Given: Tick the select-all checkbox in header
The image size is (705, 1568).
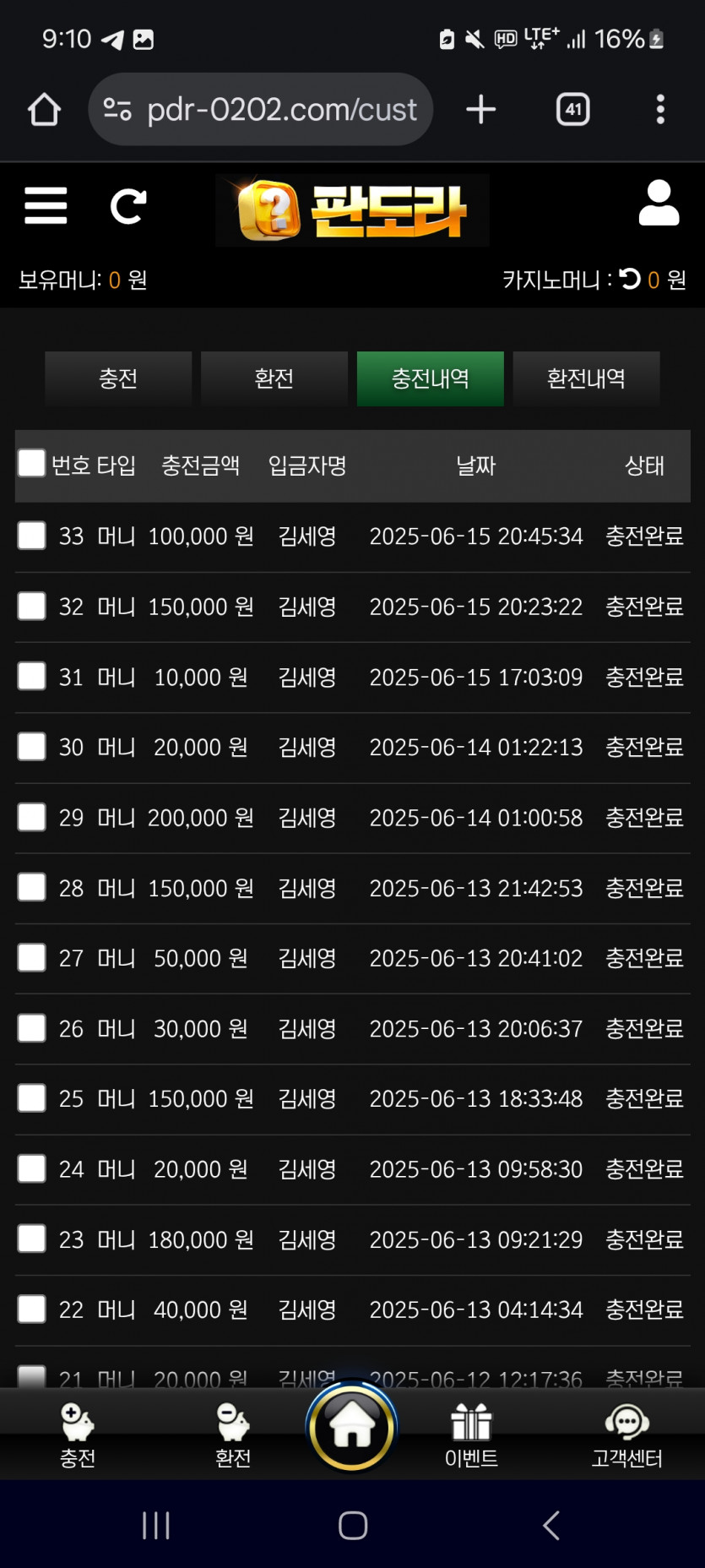Looking at the screenshot, I should 32,463.
